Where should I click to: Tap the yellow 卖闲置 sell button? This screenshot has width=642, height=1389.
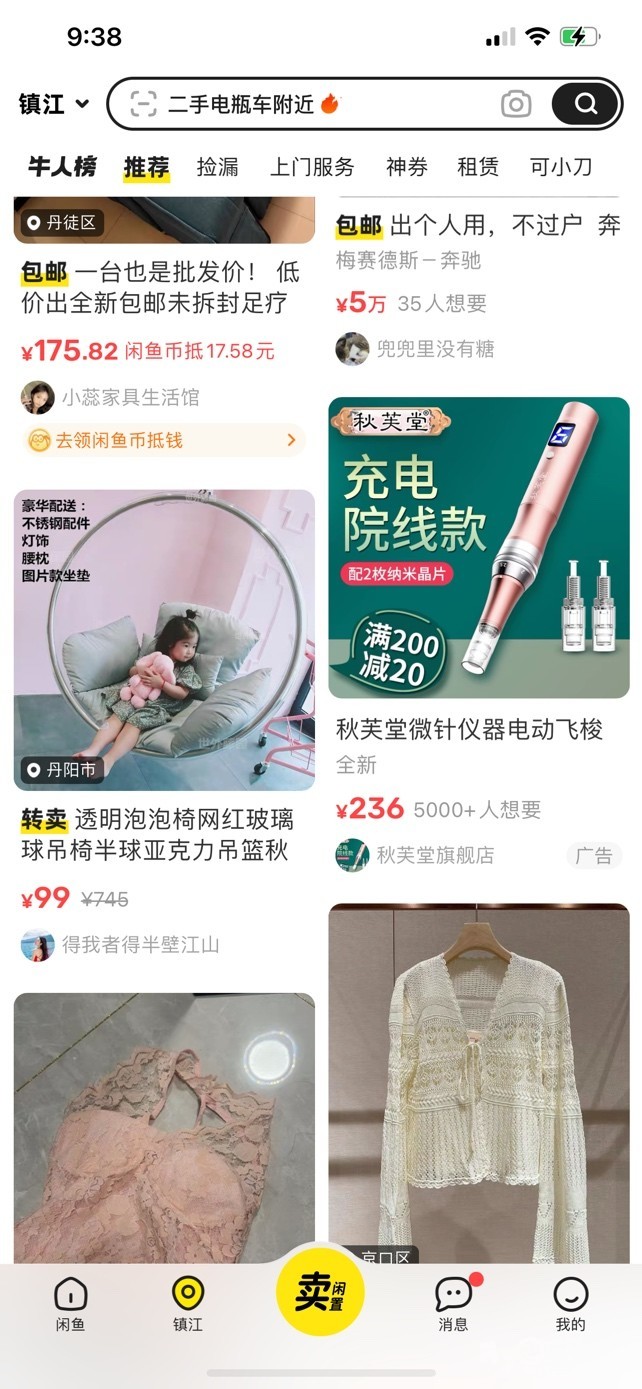pos(320,1292)
